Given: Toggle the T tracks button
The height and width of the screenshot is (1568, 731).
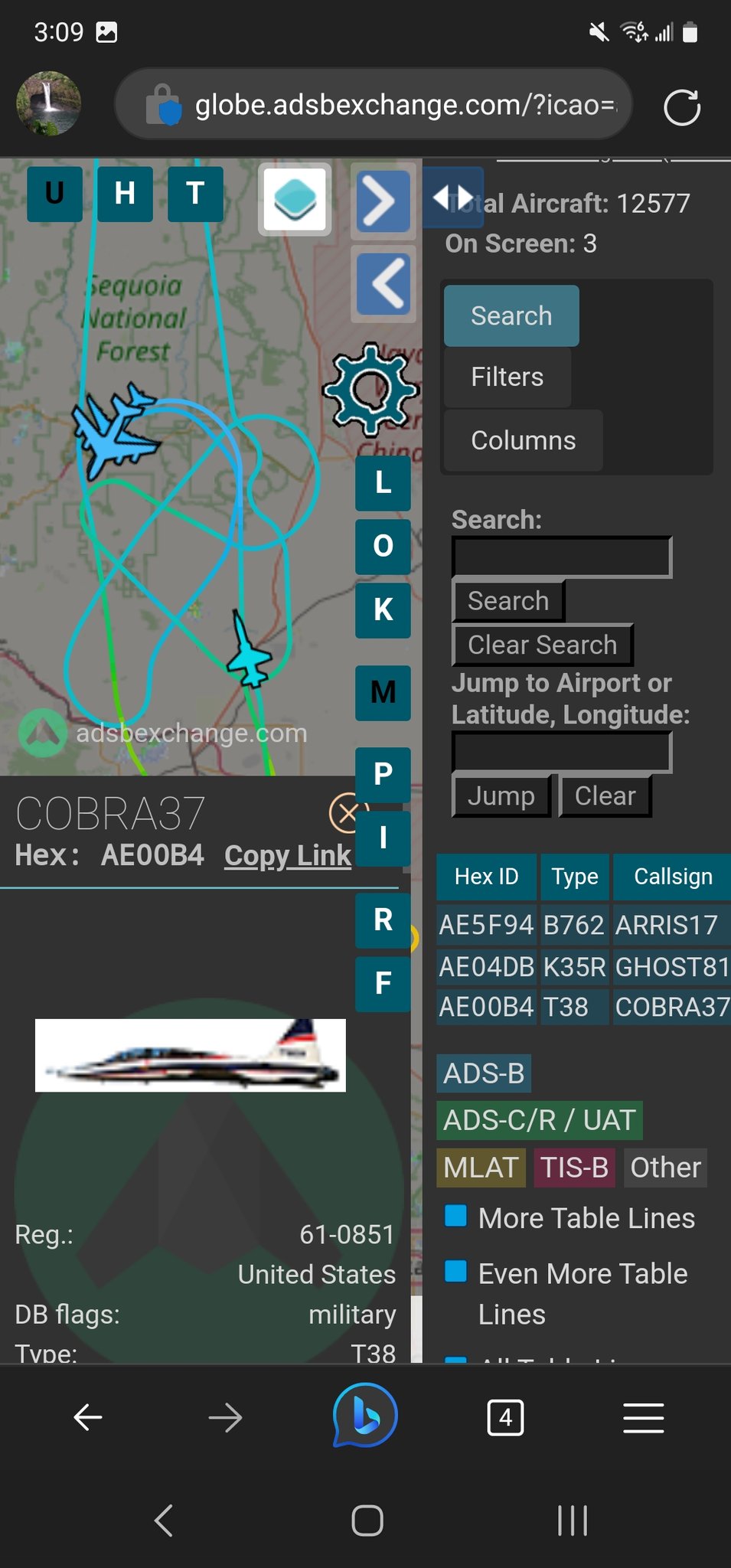Looking at the screenshot, I should tap(195, 194).
